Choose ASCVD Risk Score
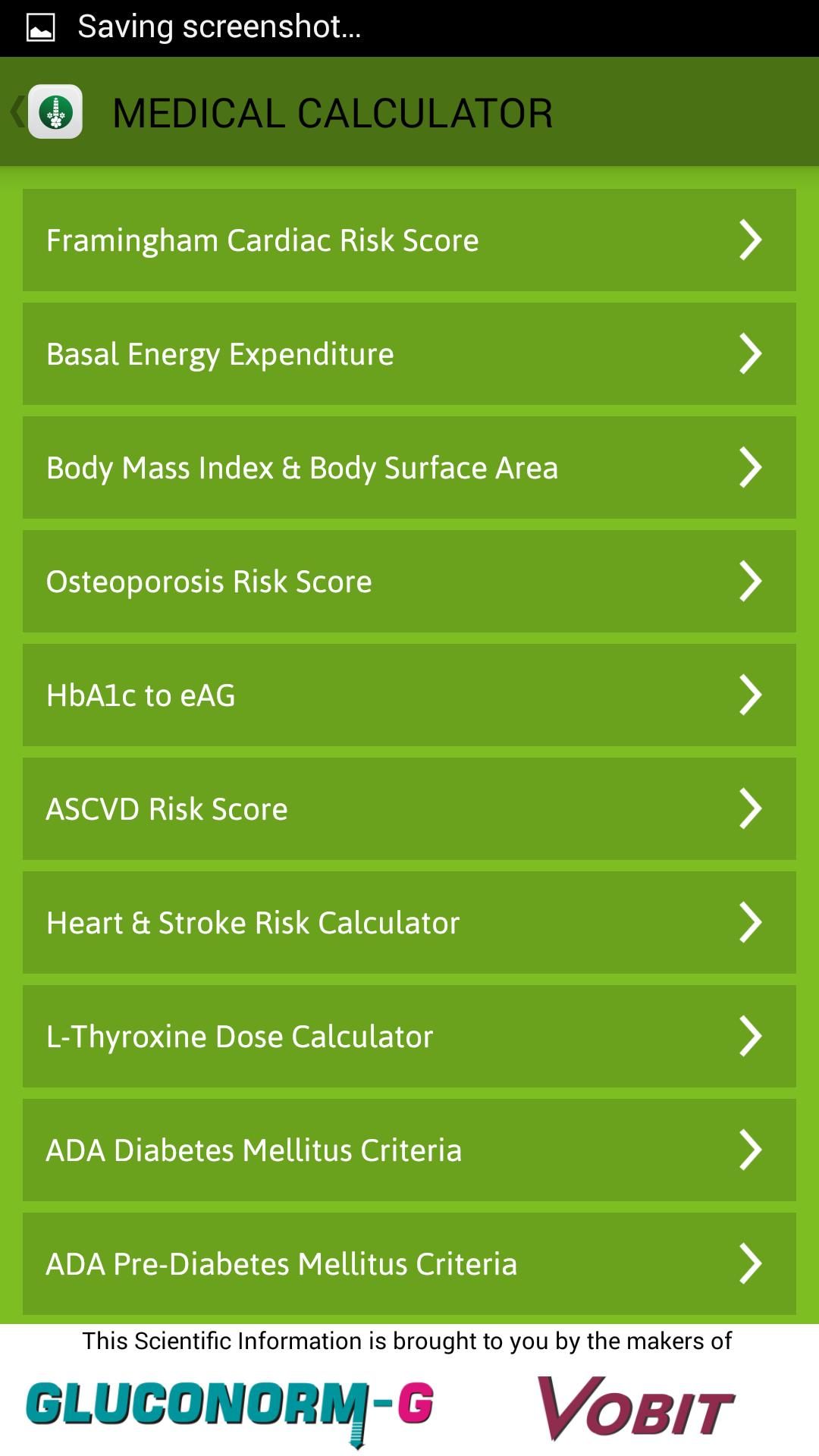Screen dimensions: 819x1456 point(409,809)
